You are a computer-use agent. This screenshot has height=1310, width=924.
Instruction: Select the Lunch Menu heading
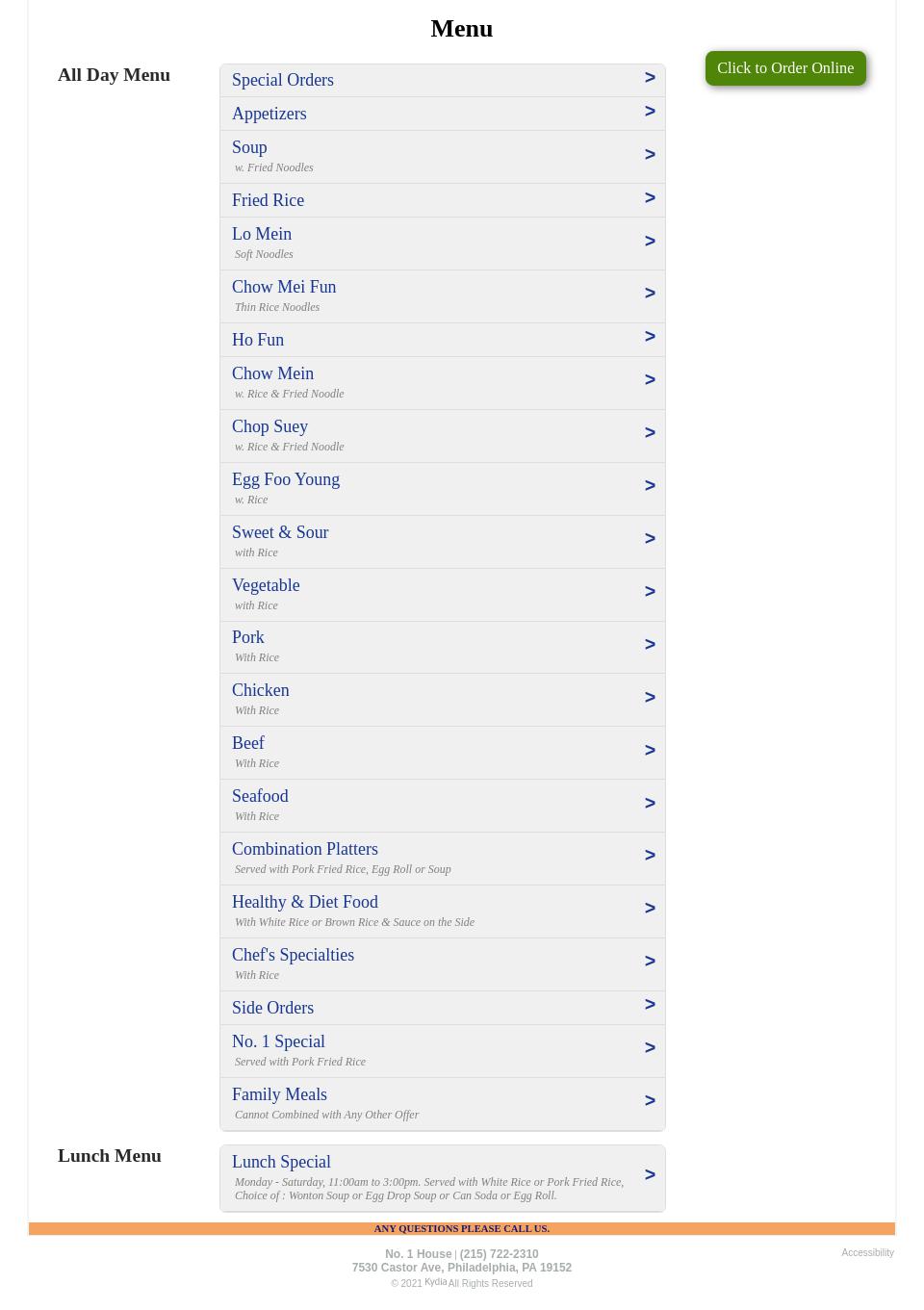click(x=110, y=1155)
